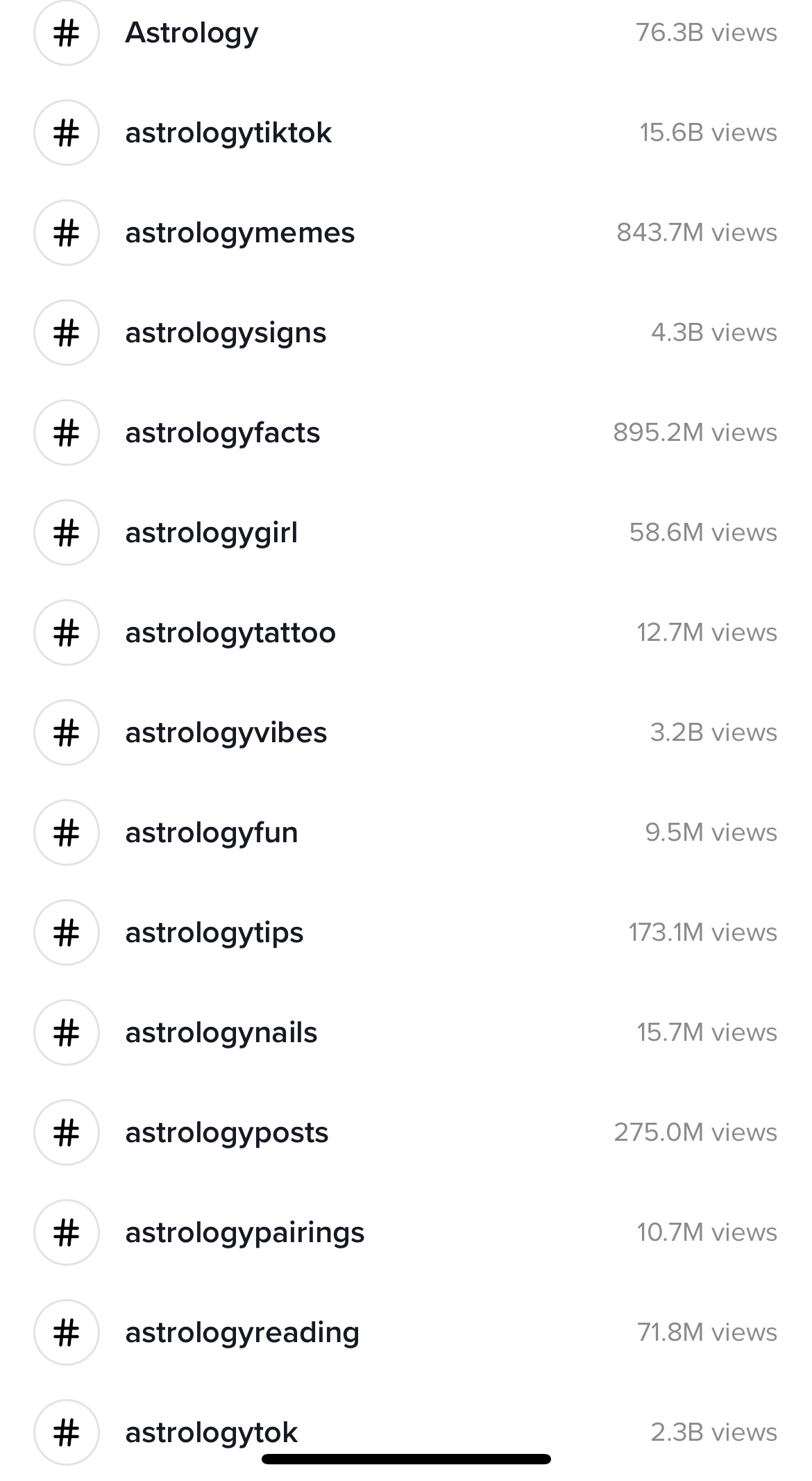Click the # icon next to astrologyfun
The width and height of the screenshot is (812, 1481).
pyautogui.click(x=66, y=832)
